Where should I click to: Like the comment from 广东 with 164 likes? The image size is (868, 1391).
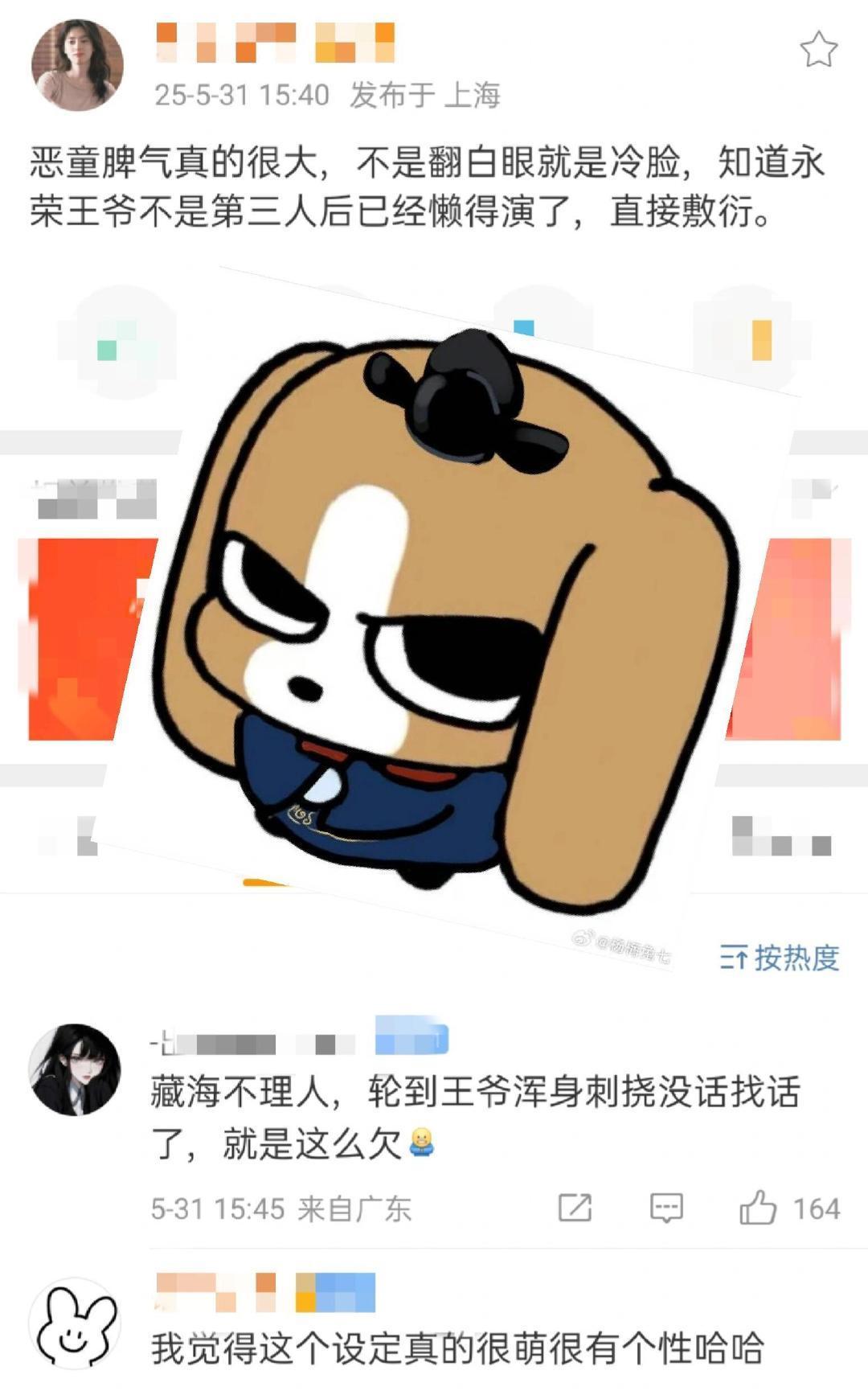click(790, 1208)
